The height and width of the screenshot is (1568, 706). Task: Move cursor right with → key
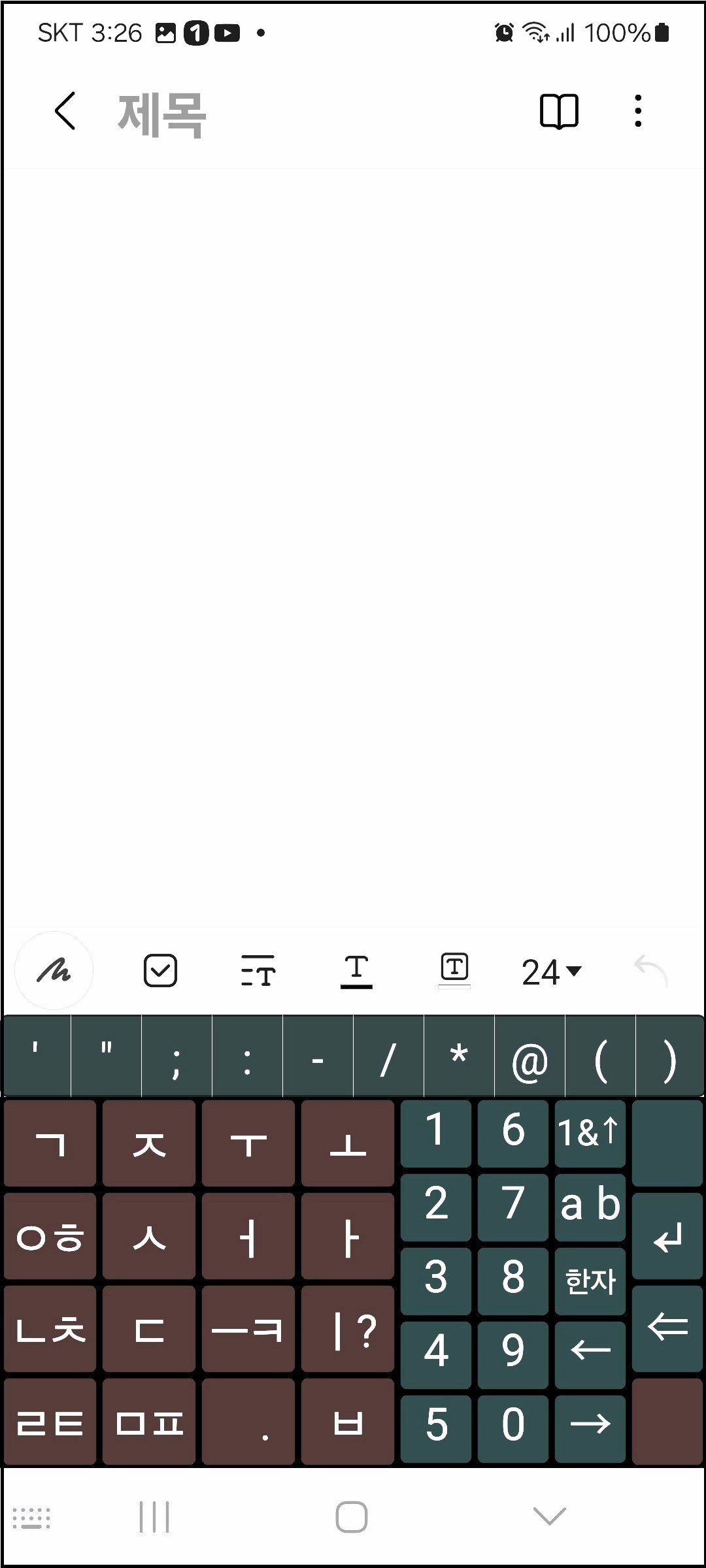[x=590, y=1429]
